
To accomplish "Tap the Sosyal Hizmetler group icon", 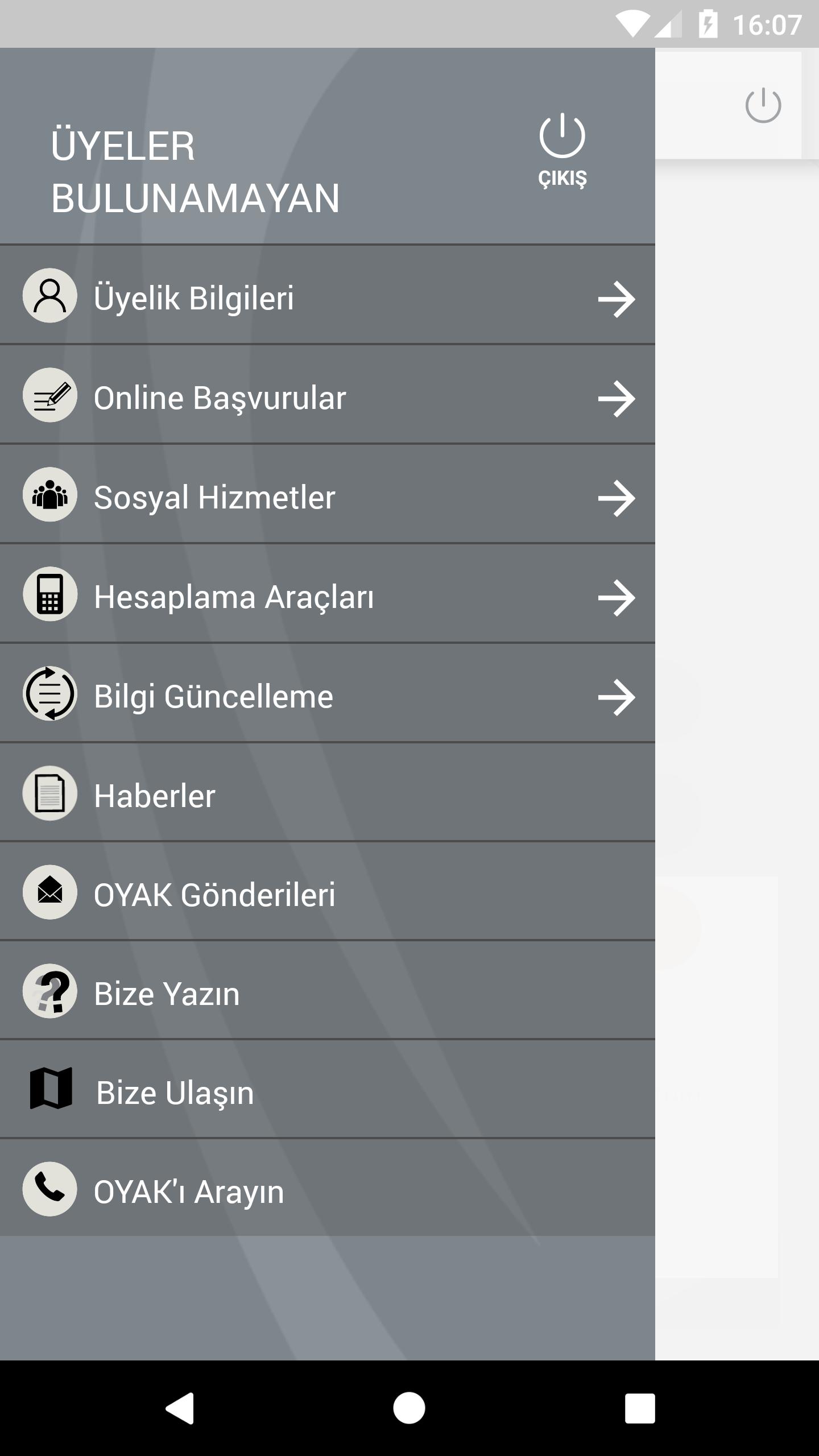I will (x=49, y=495).
